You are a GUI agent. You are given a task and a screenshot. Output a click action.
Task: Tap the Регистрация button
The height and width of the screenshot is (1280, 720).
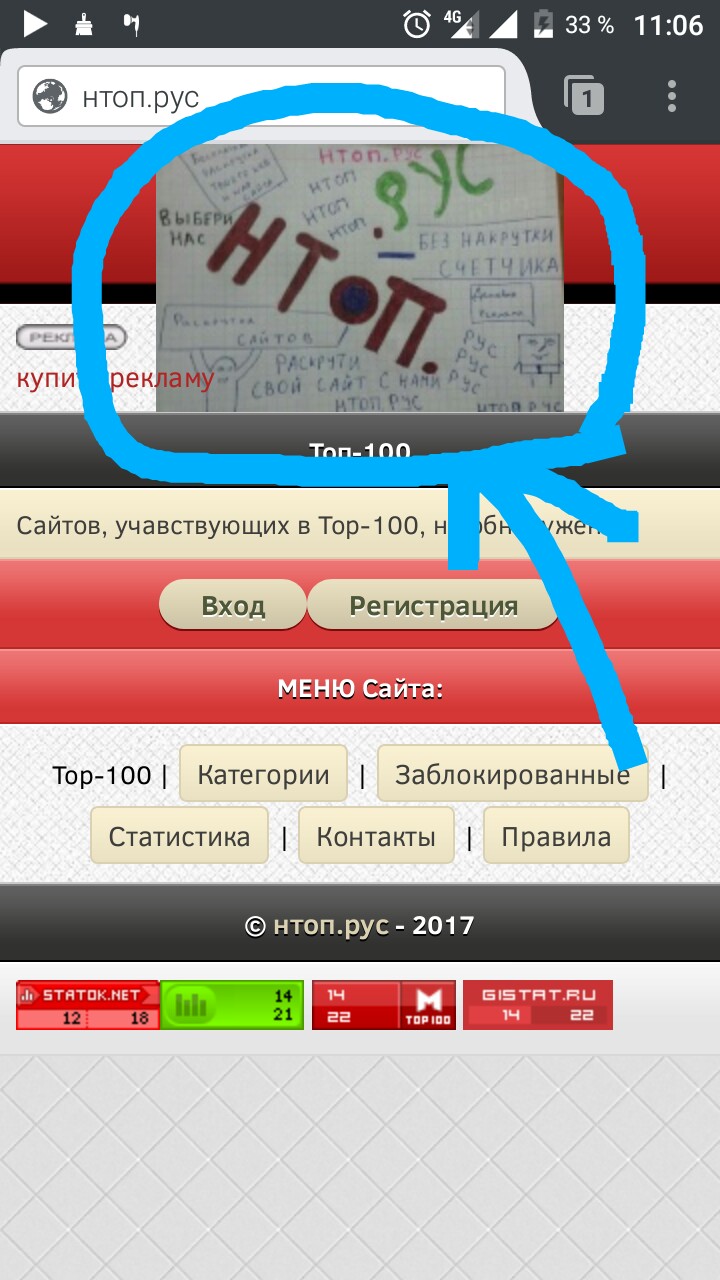(433, 605)
